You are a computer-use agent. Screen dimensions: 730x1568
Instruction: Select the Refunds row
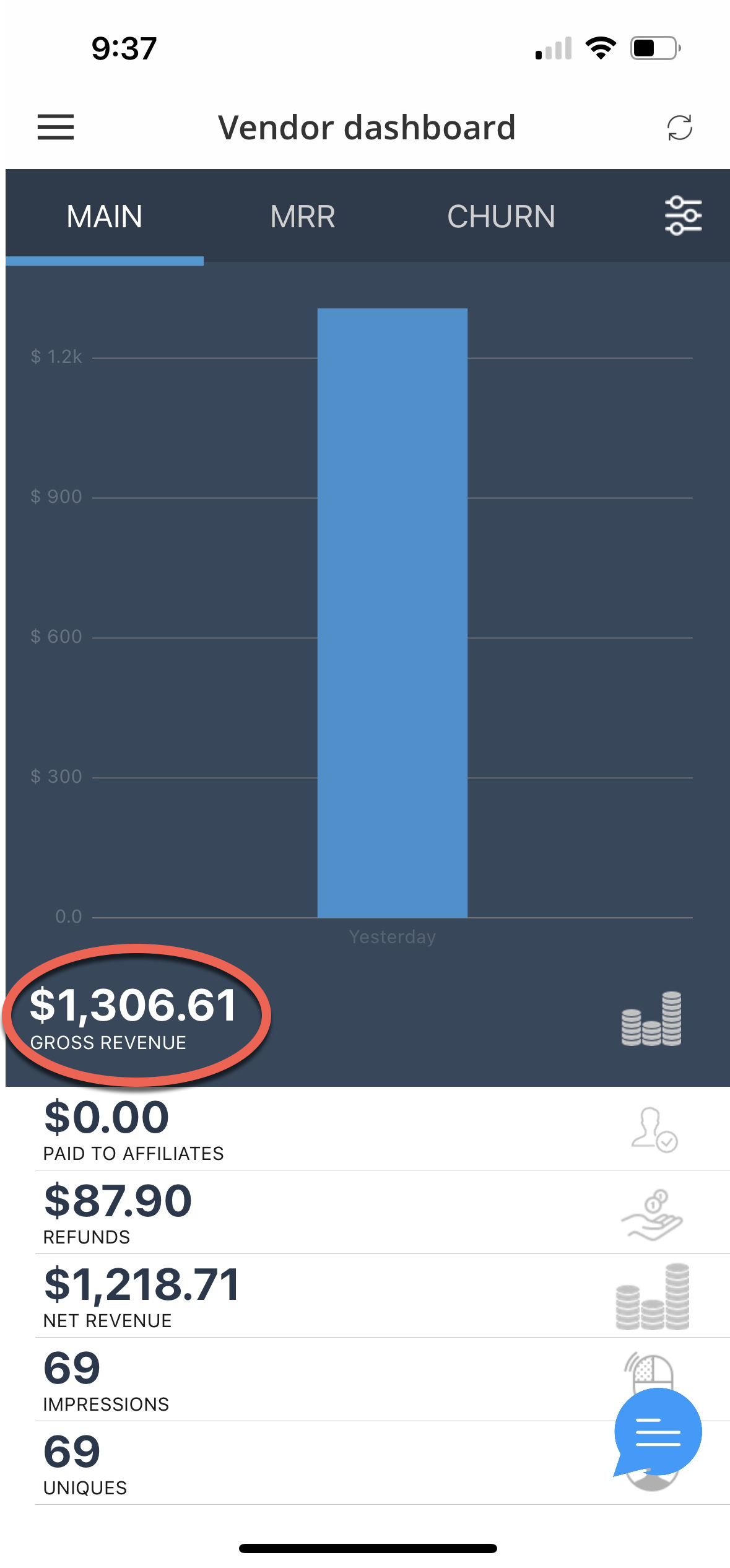point(383,1213)
